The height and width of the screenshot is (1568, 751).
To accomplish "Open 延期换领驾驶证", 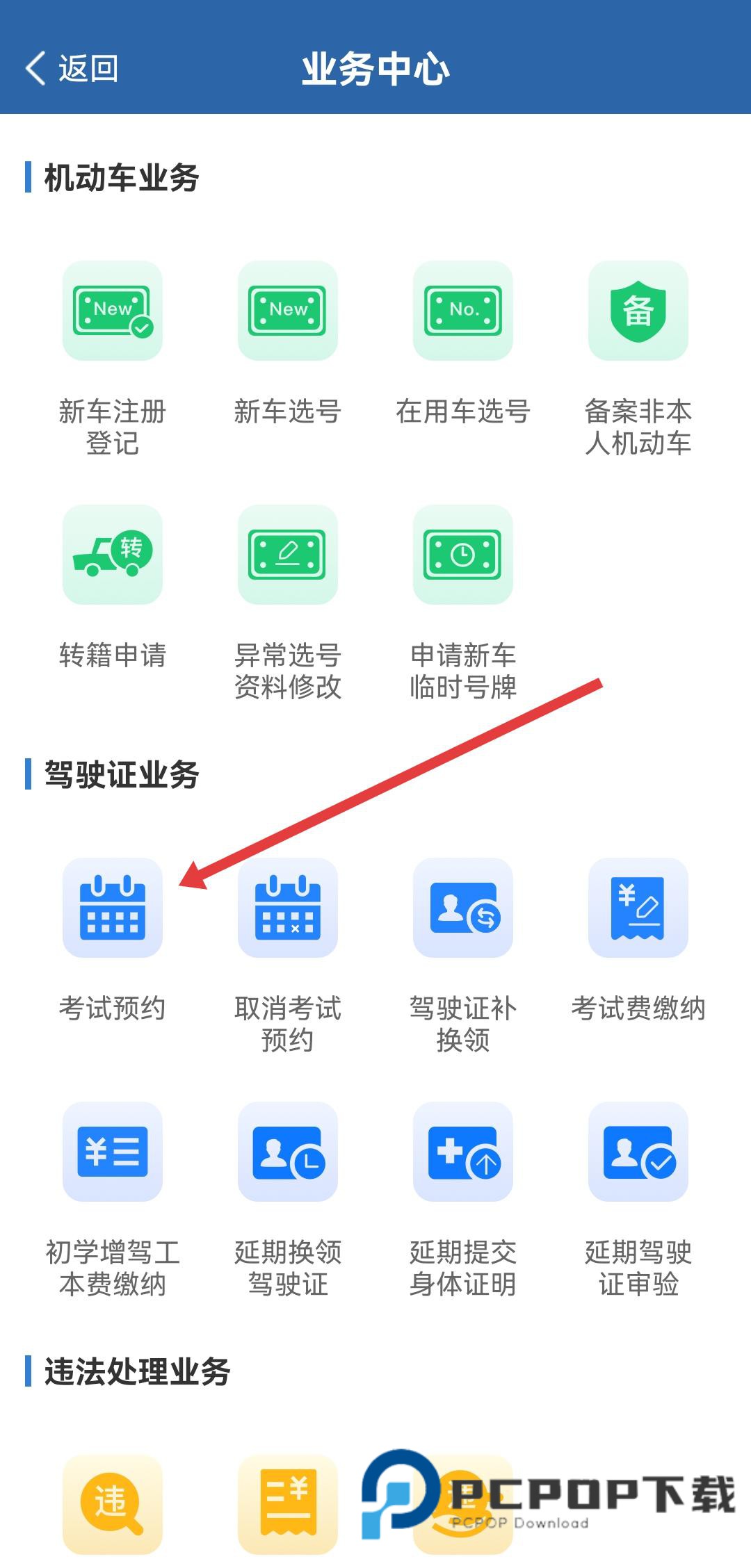I will pos(288,1152).
